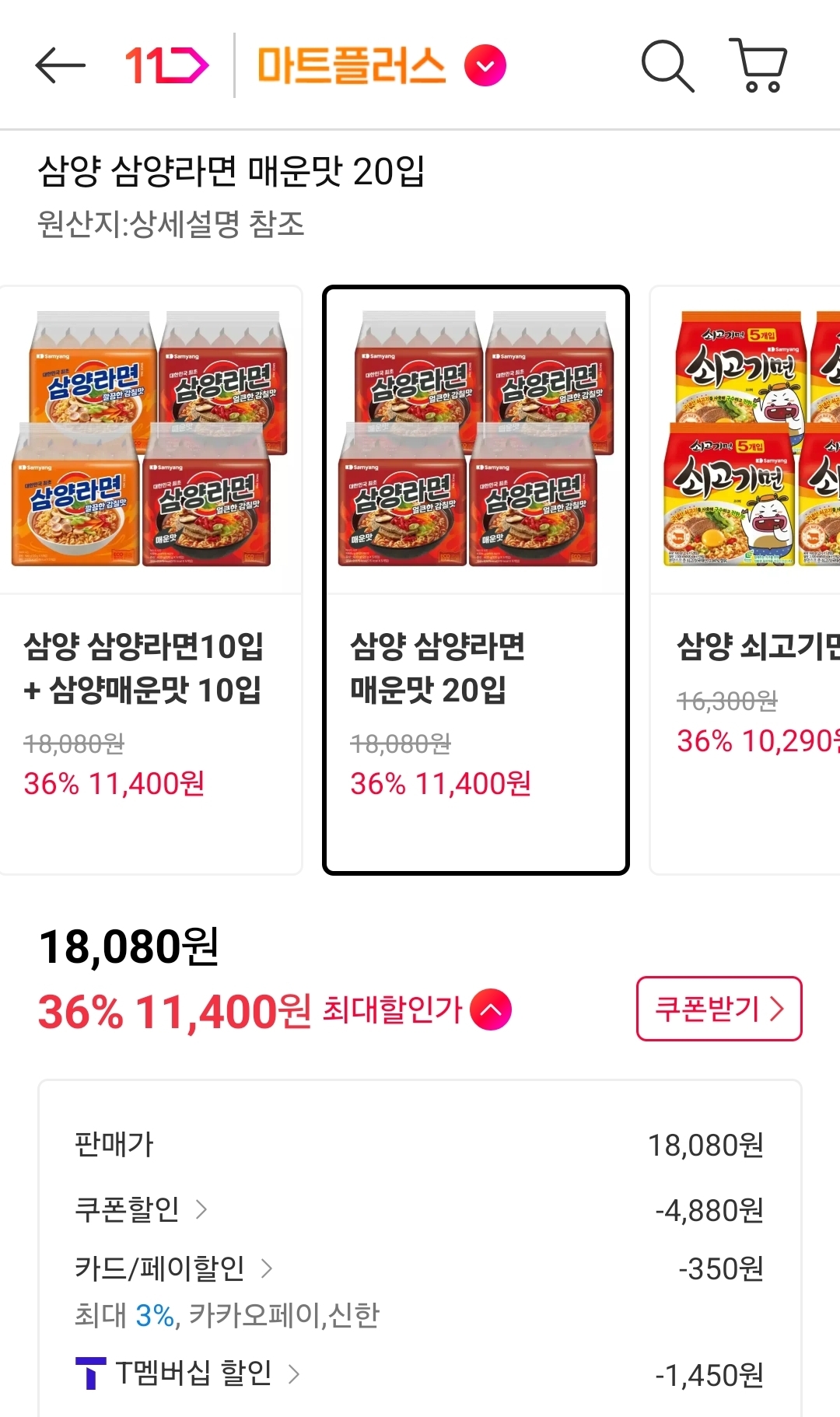The width and height of the screenshot is (840, 1417).
Task: Open the search icon
Action: tap(667, 66)
